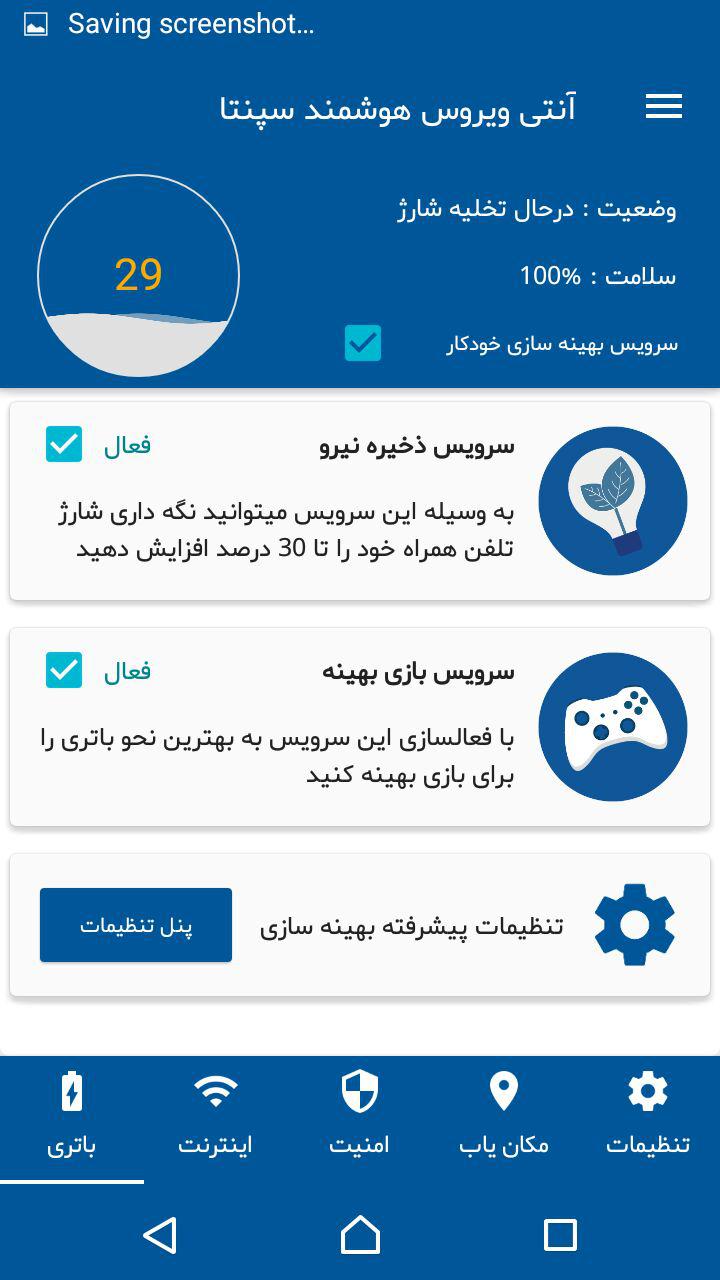The height and width of the screenshot is (1280, 720).
Task: Uncheck the automatic optimization service checkbox
Action: (363, 343)
